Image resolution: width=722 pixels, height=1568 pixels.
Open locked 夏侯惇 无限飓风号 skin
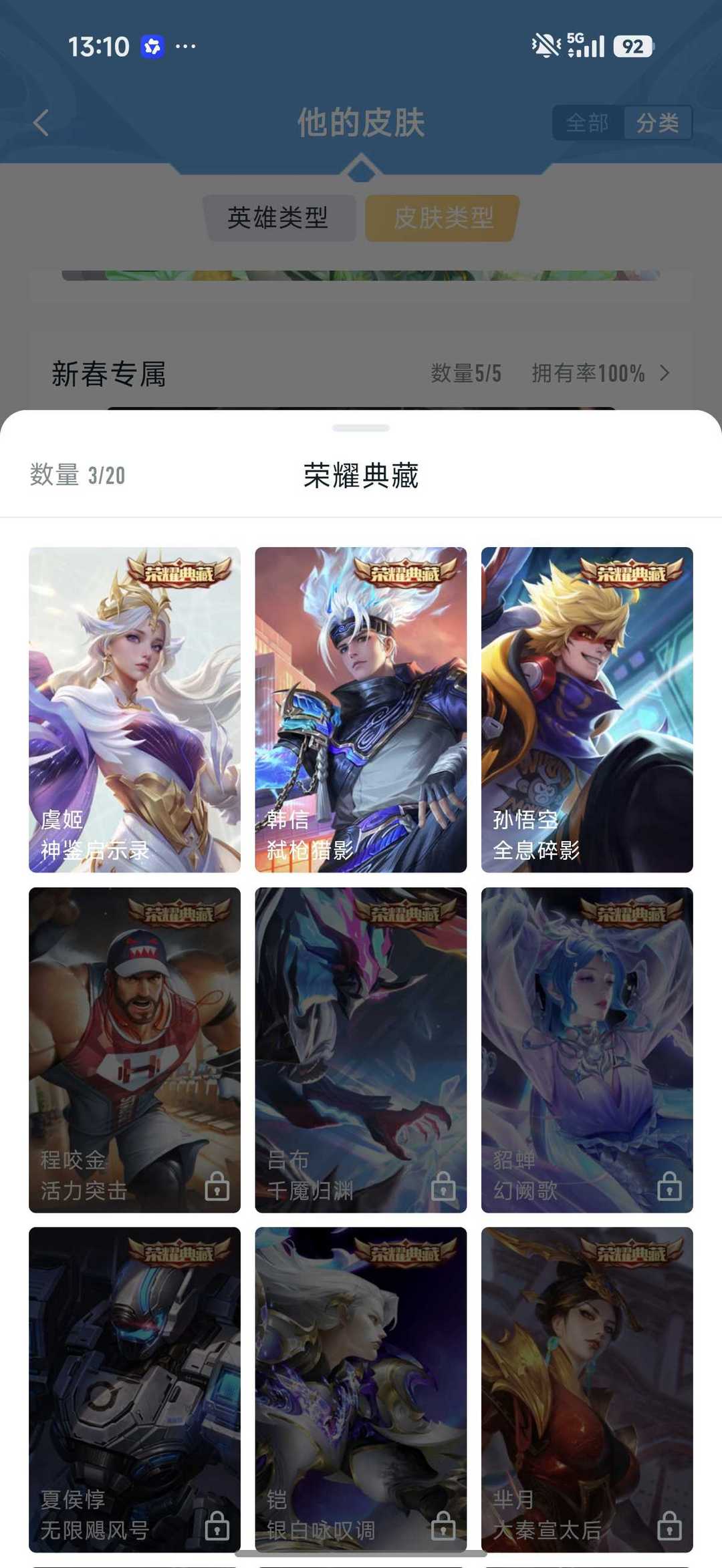(134, 1390)
